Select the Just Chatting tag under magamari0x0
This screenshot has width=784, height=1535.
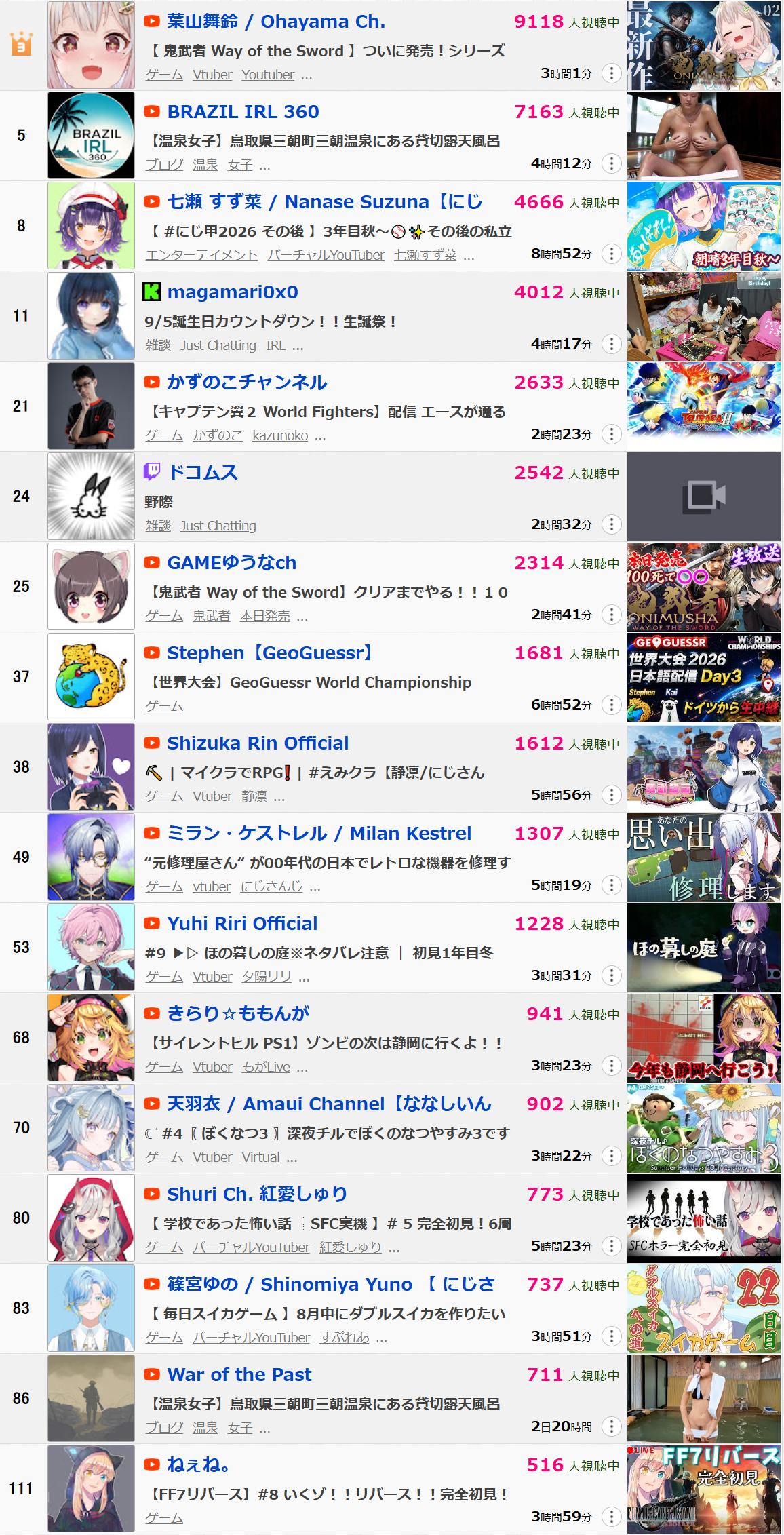[x=218, y=345]
